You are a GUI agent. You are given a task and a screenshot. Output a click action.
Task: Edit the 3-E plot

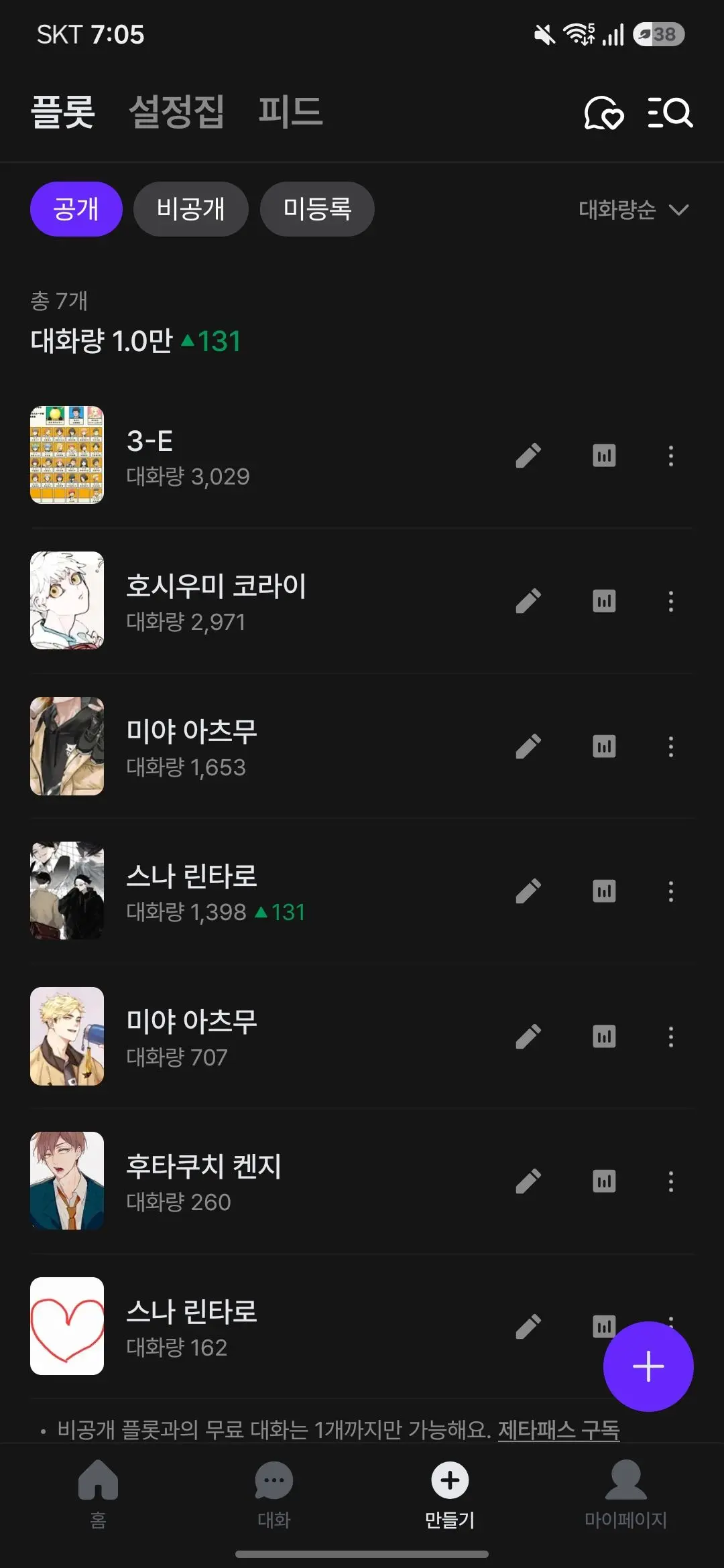[528, 456]
